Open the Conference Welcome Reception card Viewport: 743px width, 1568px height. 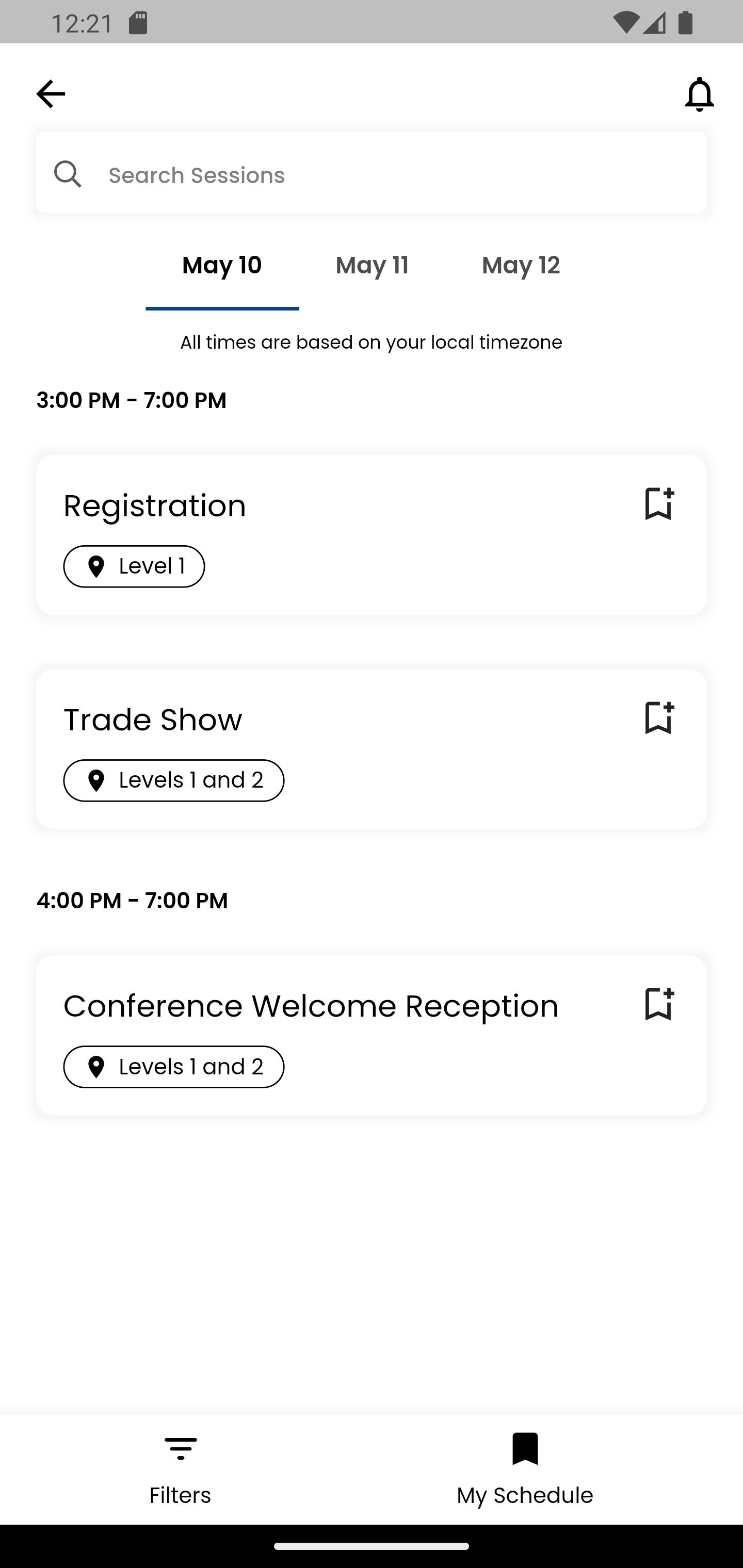(x=372, y=1035)
